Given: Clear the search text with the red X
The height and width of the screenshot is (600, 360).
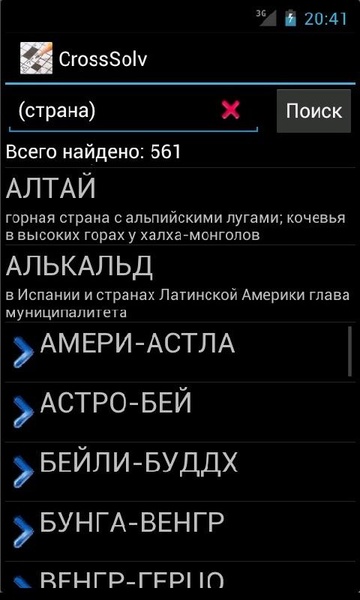Looking at the screenshot, I should pyautogui.click(x=231, y=110).
